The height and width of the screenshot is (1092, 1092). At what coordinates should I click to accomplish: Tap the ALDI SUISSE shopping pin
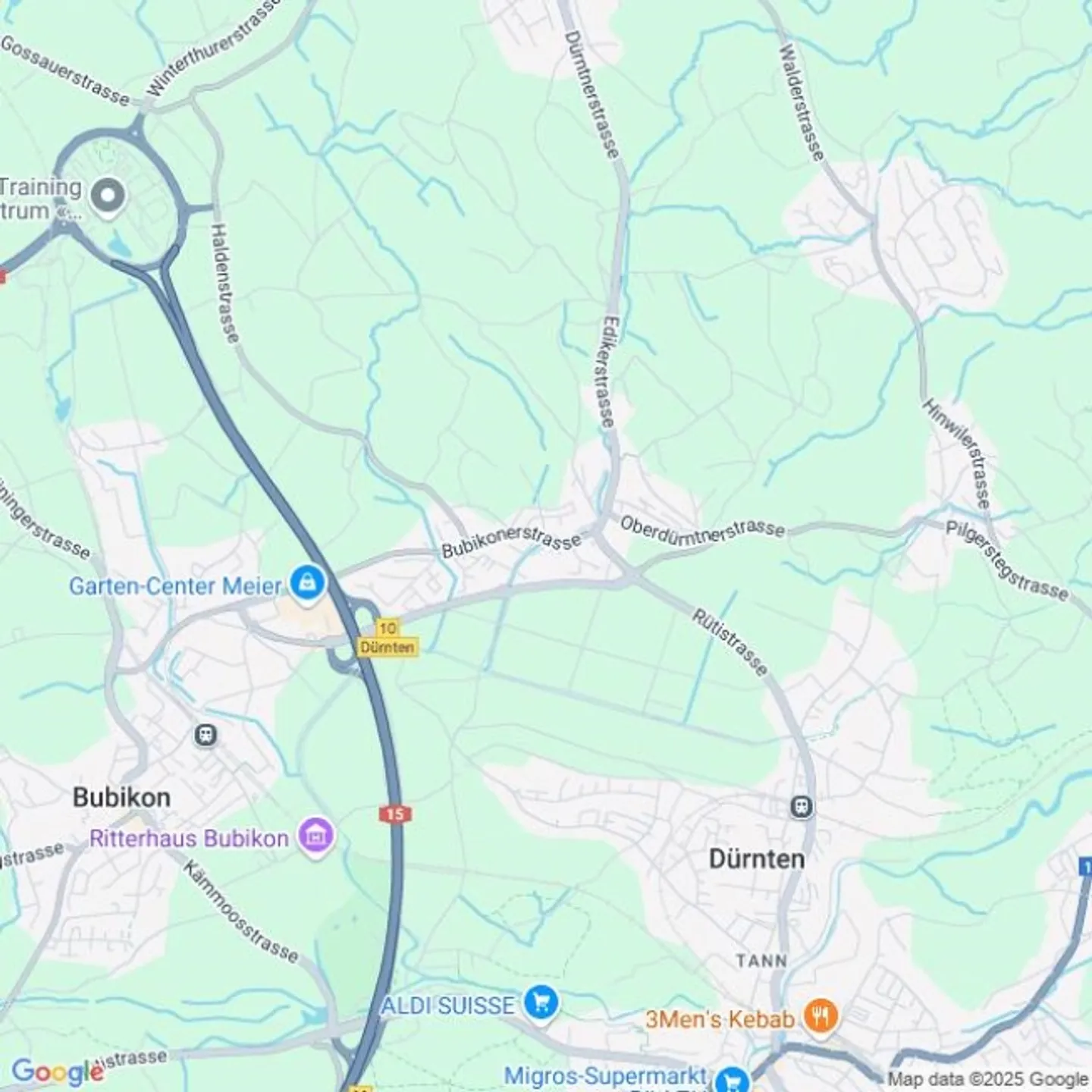click(x=541, y=1005)
